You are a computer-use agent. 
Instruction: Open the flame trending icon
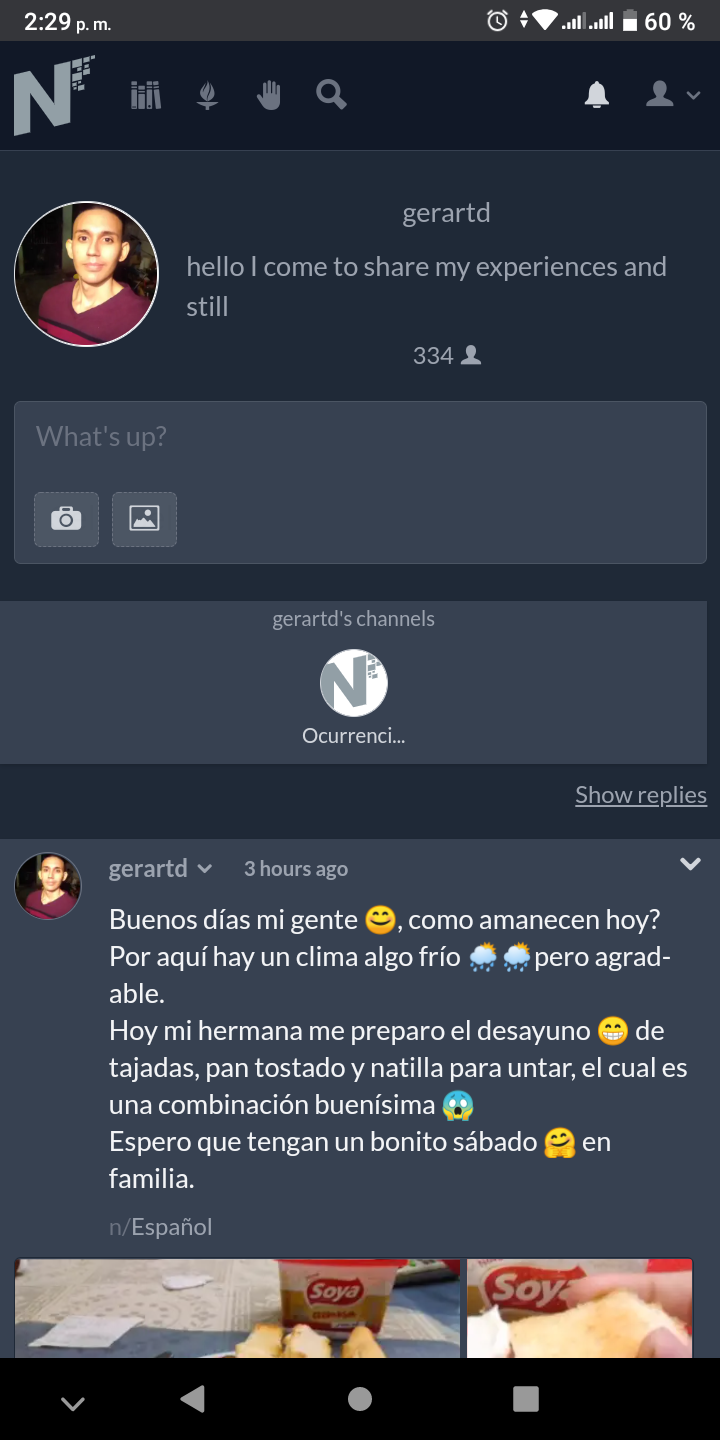207,96
